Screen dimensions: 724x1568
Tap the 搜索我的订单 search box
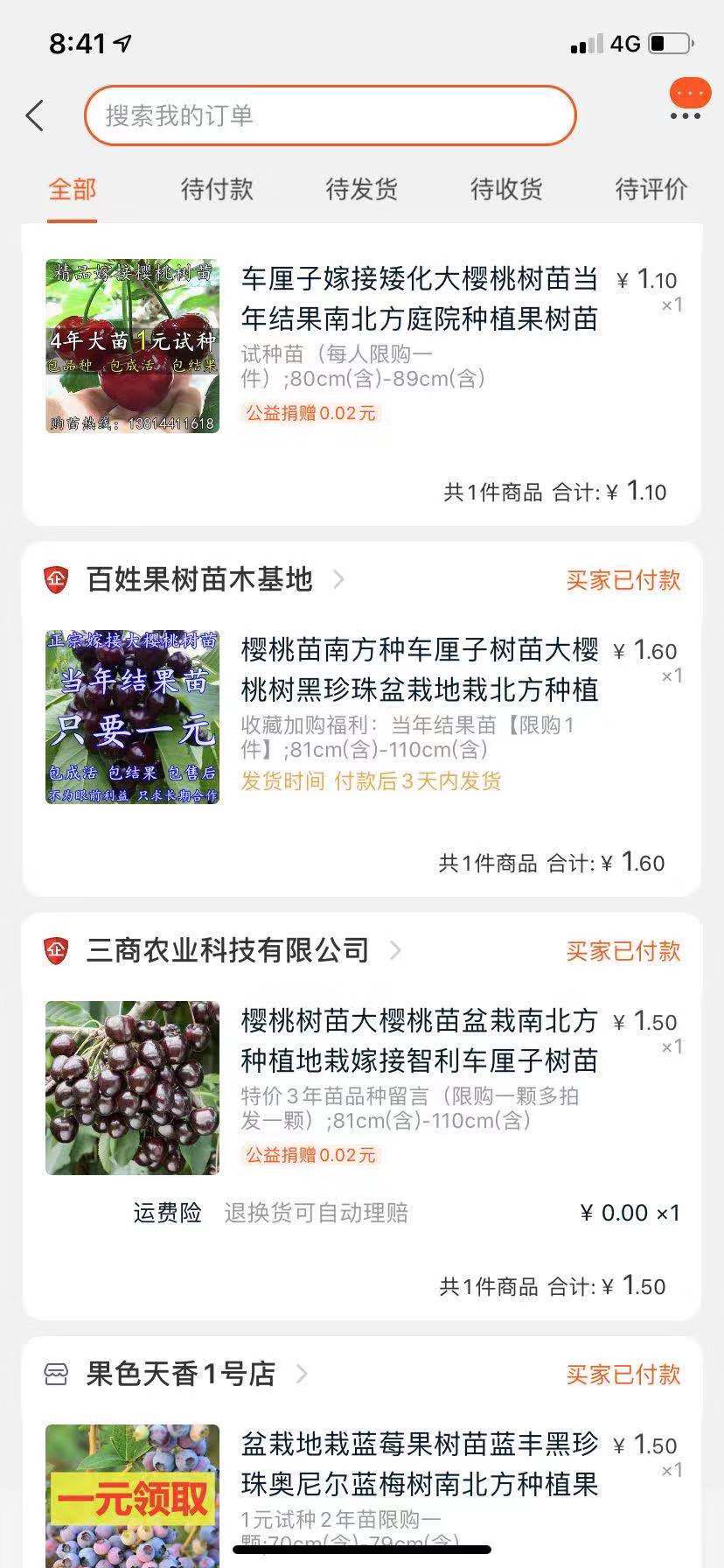pyautogui.click(x=331, y=115)
